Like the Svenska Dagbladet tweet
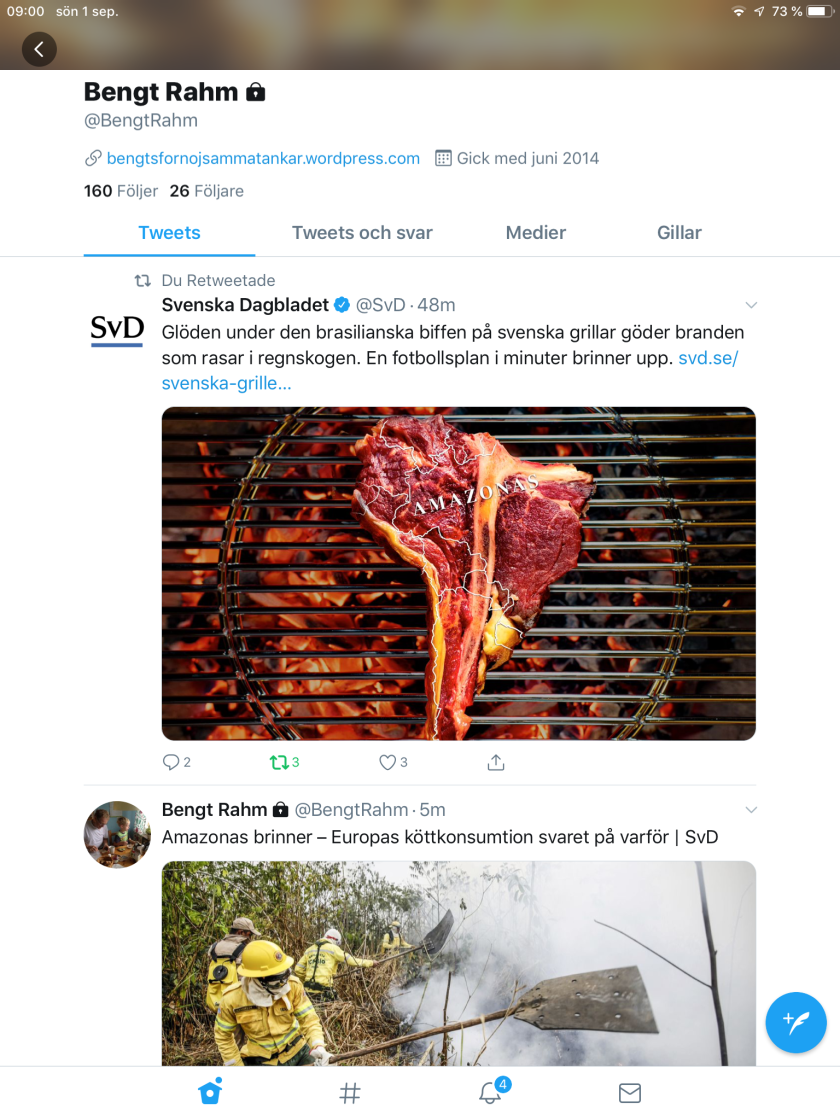This screenshot has height=1120, width=840. pos(388,762)
